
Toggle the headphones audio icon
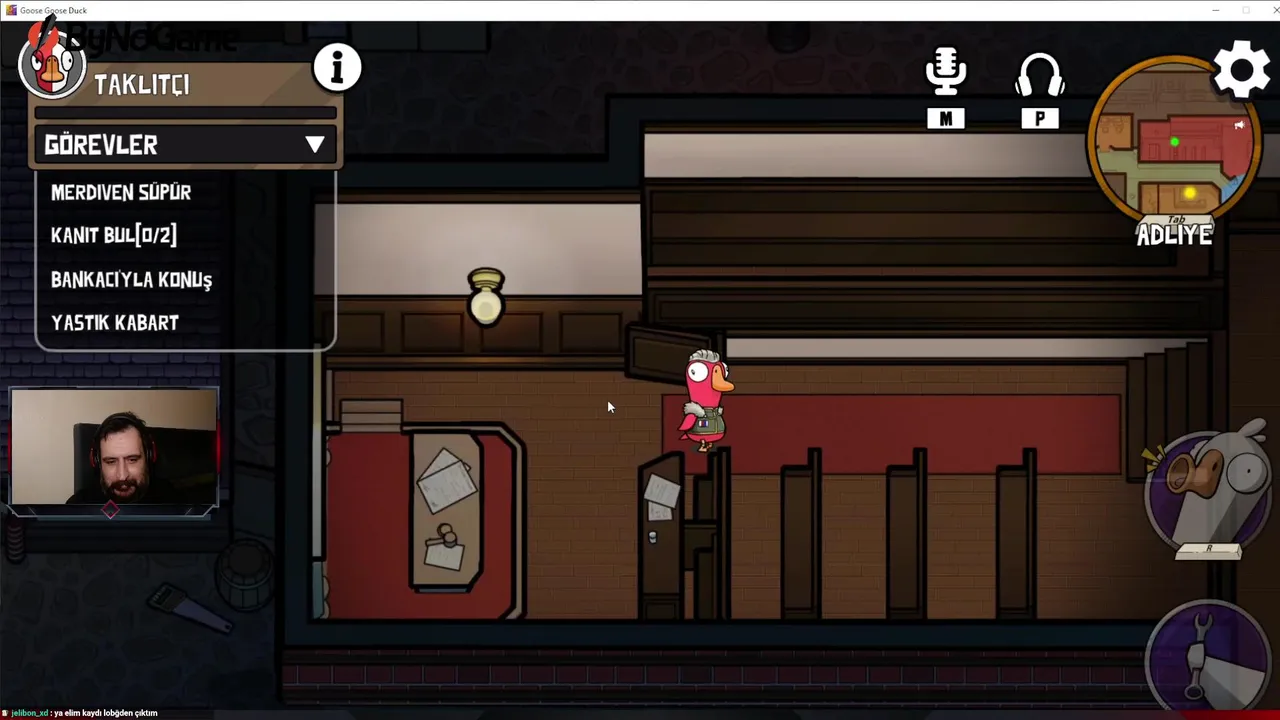point(1039,75)
